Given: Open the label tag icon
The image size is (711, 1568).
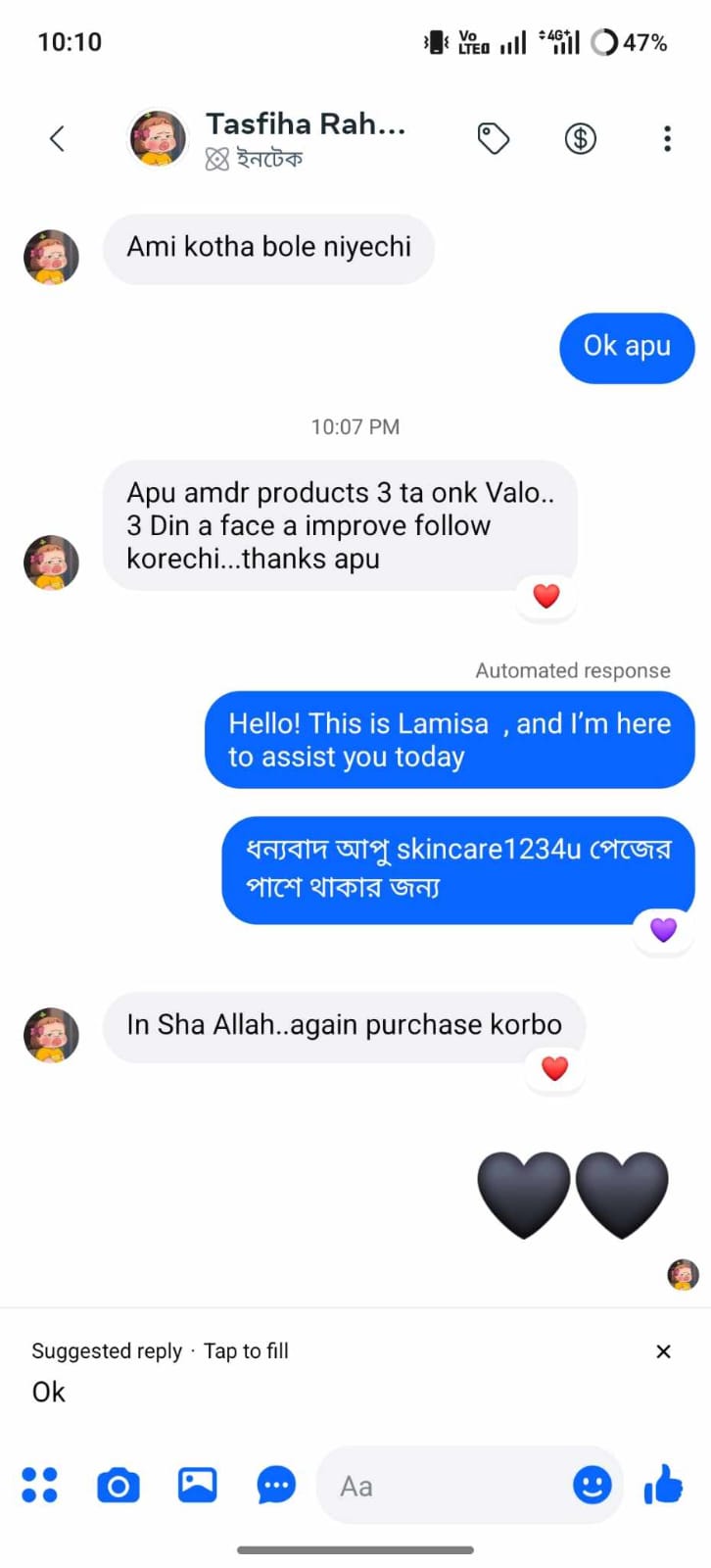Looking at the screenshot, I should [x=494, y=138].
